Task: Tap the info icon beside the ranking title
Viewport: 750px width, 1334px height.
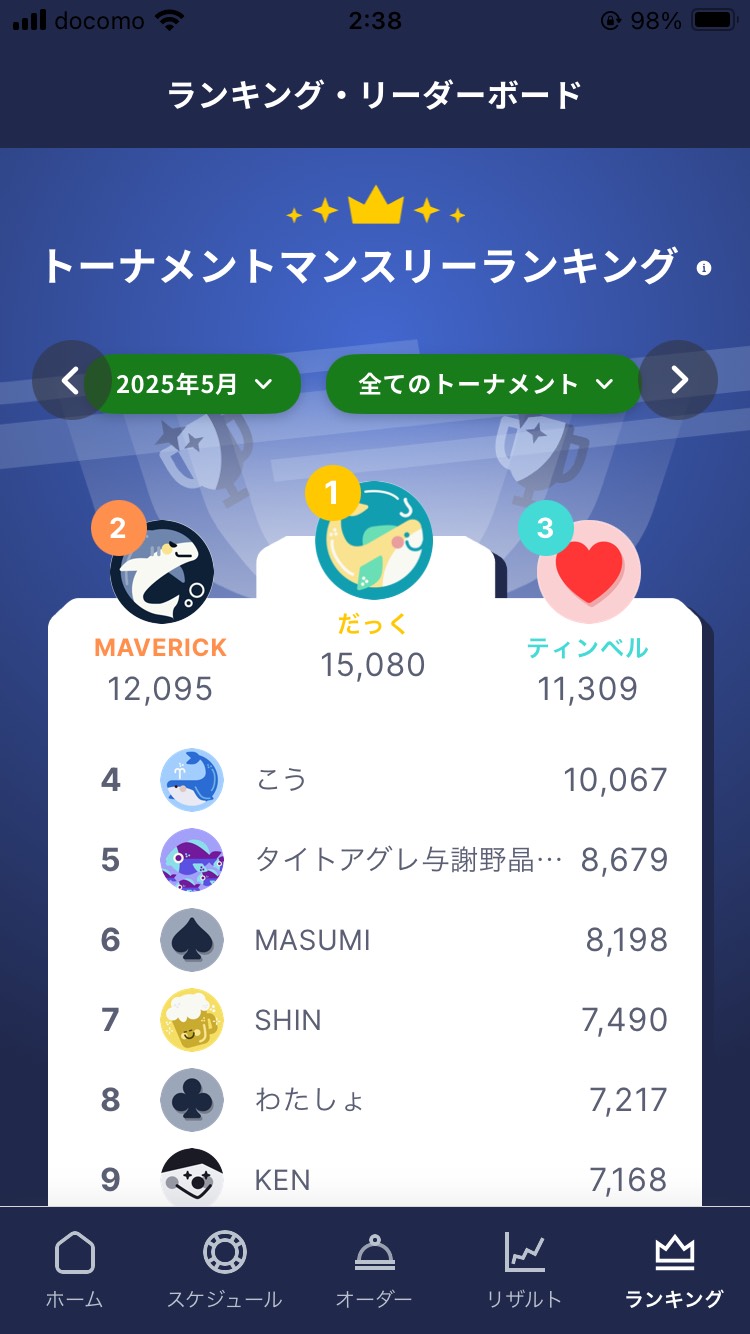Action: click(x=704, y=268)
